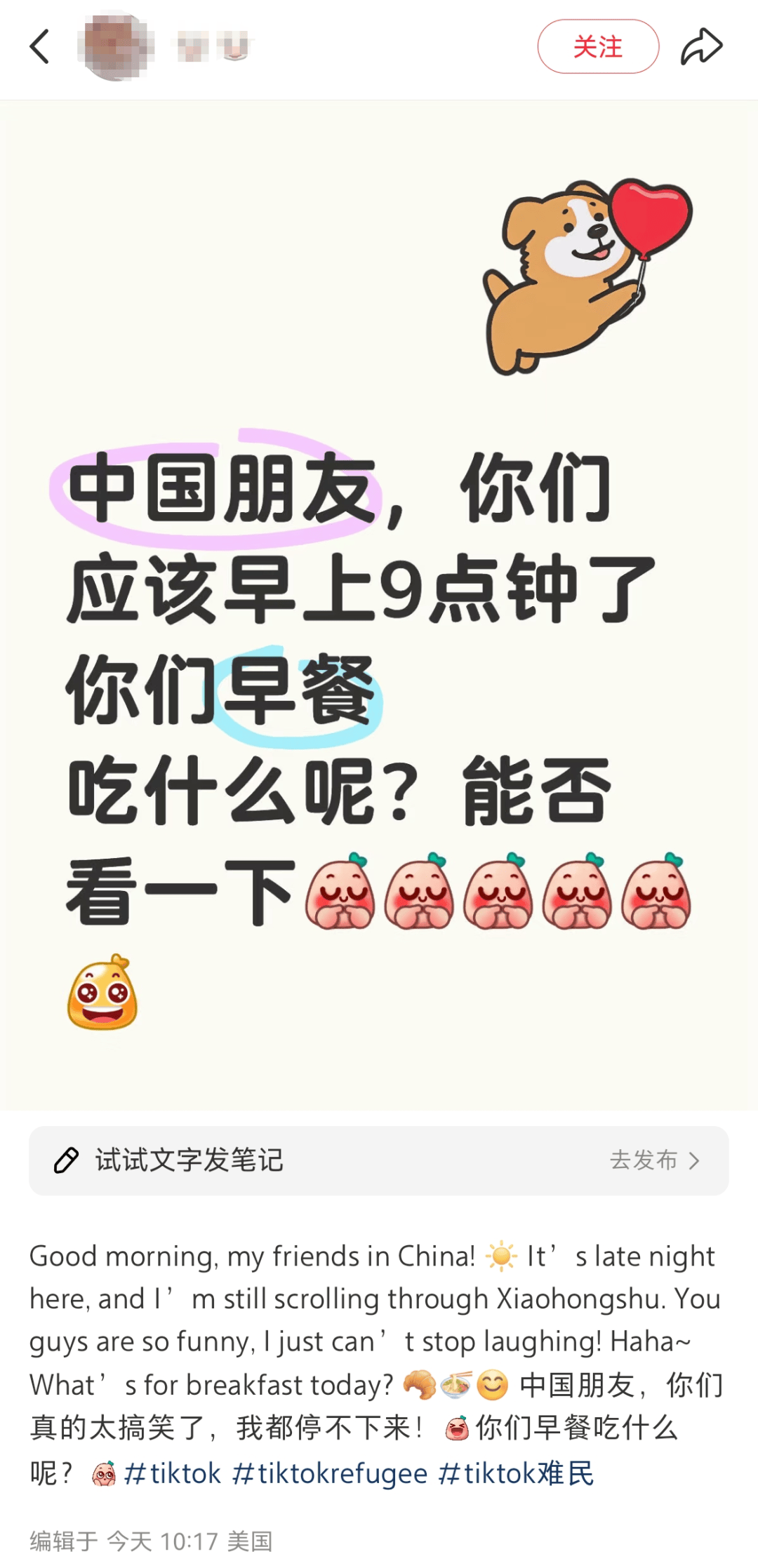Open the post author's profile avatar

point(116,47)
